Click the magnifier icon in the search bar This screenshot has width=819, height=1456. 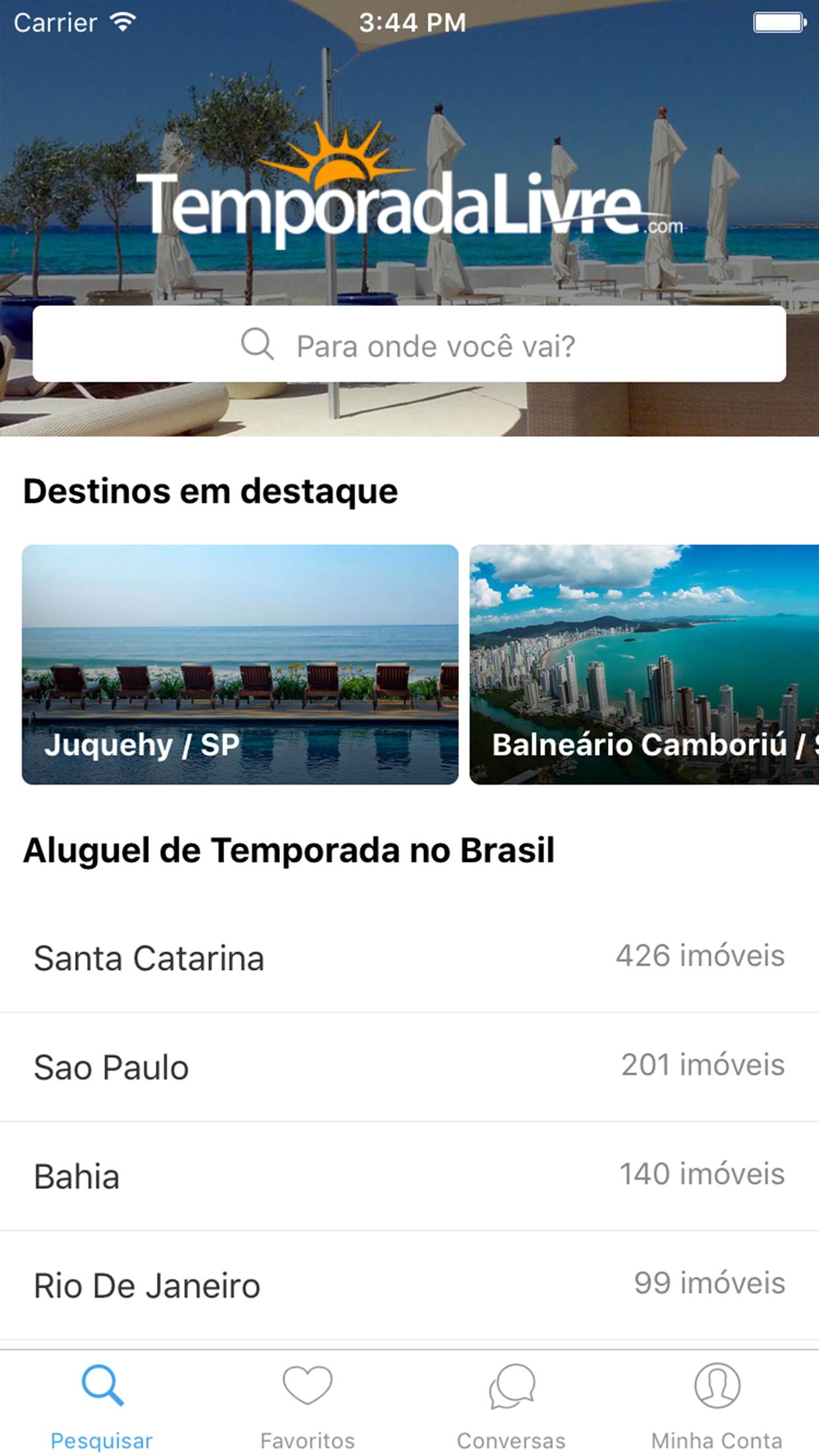coord(258,344)
